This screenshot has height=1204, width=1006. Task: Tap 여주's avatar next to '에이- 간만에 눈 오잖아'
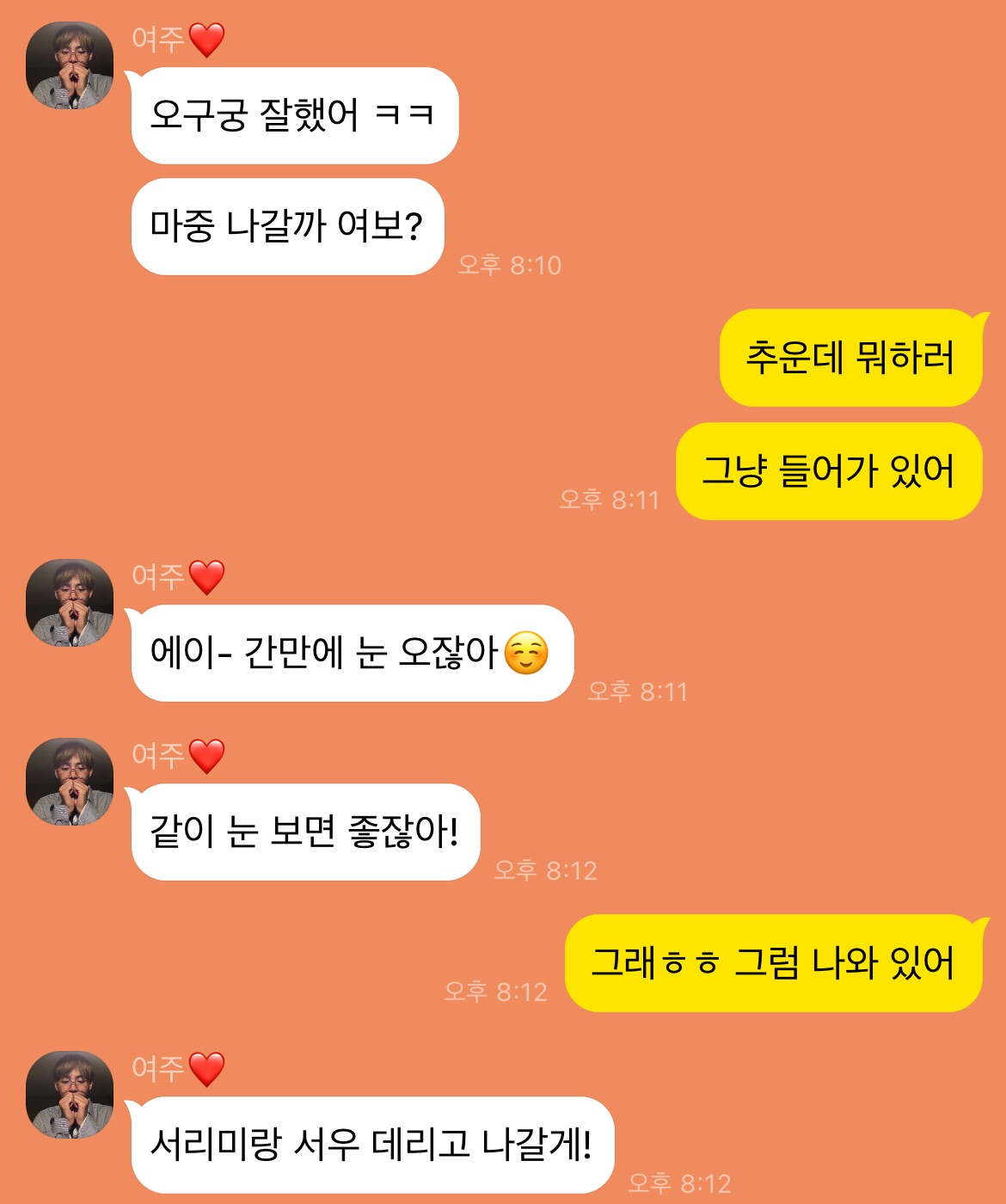click(x=70, y=602)
